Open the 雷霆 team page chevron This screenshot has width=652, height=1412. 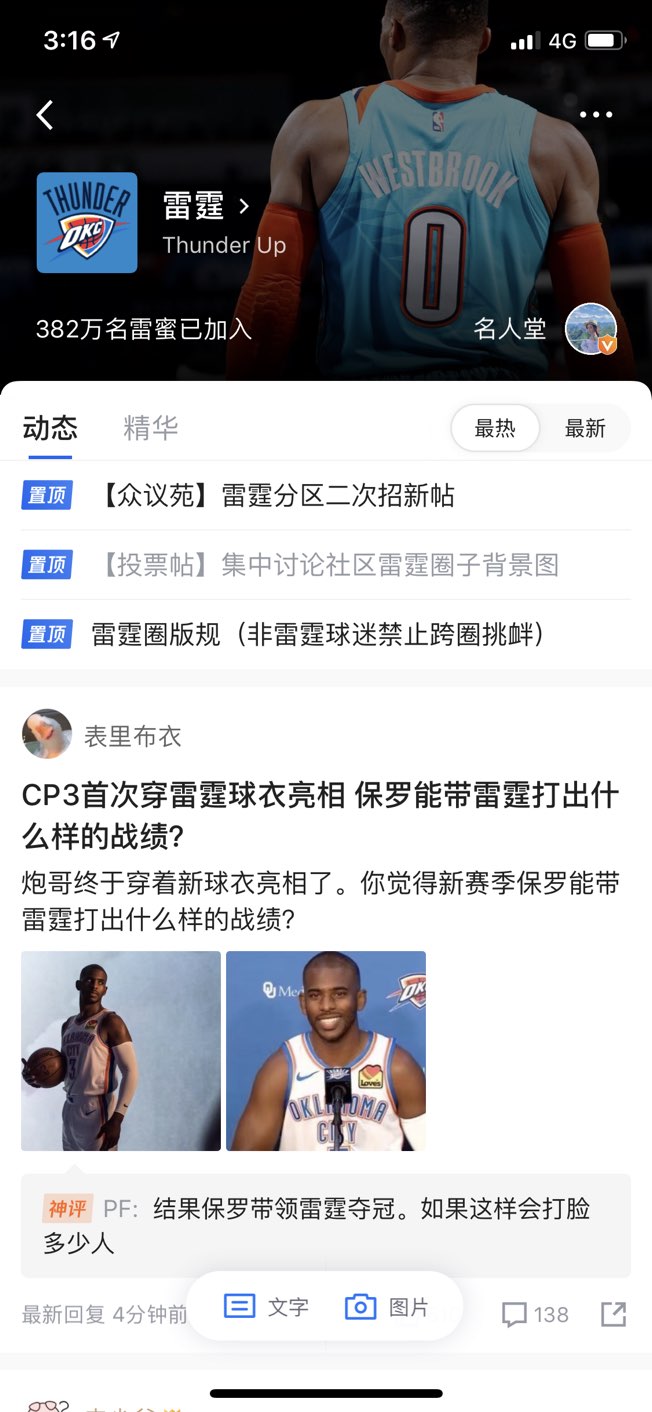(244, 207)
